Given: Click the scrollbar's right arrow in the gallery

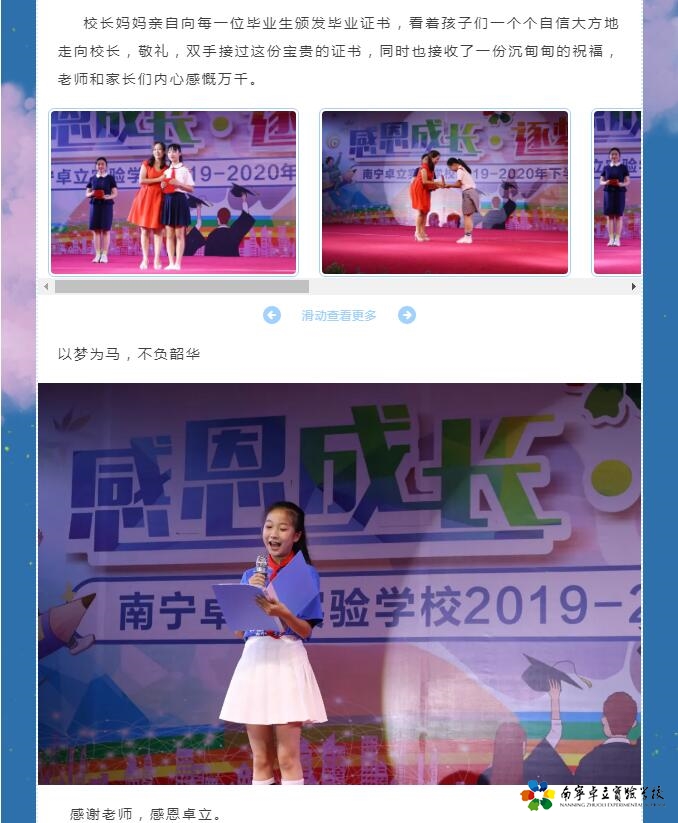Looking at the screenshot, I should tap(634, 287).
